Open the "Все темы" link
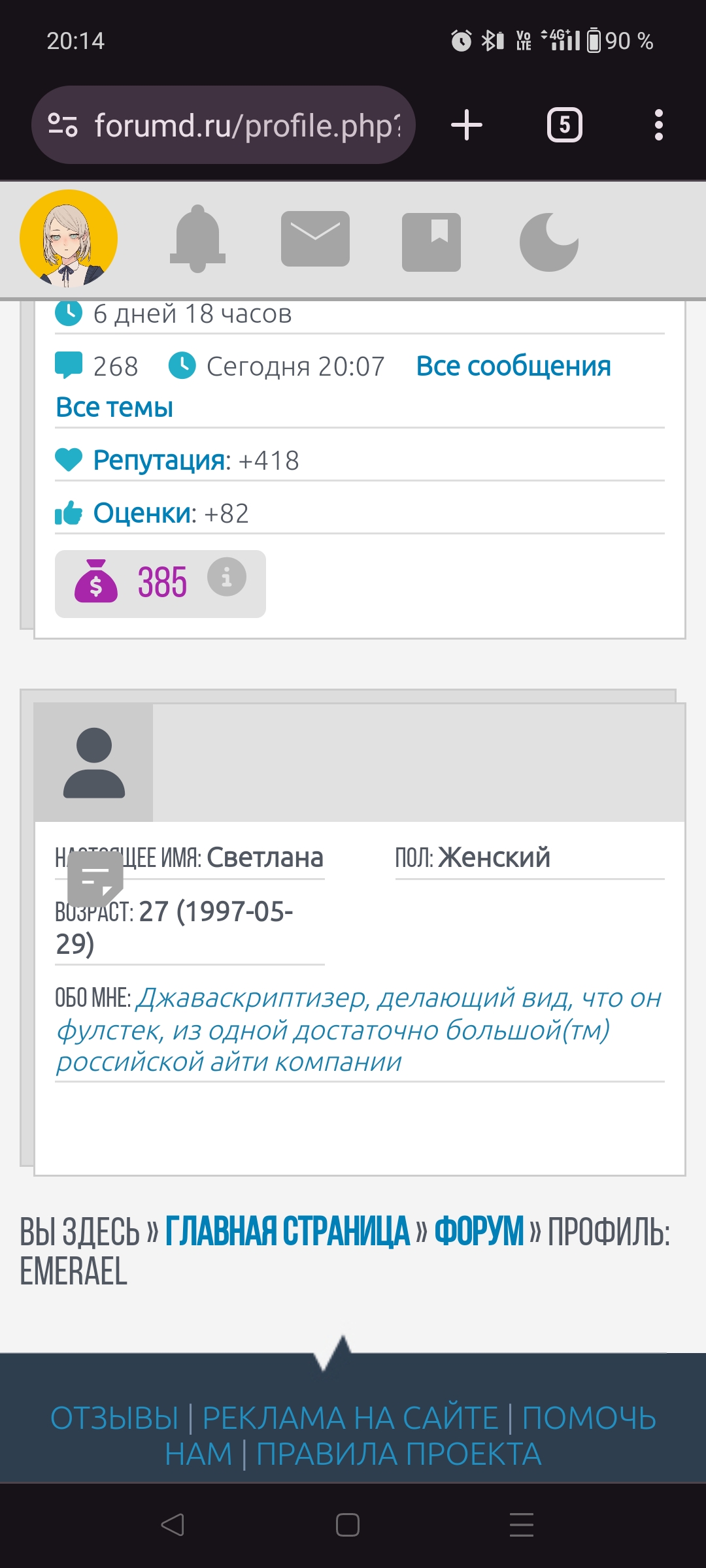Image resolution: width=706 pixels, height=1568 pixels. (114, 408)
